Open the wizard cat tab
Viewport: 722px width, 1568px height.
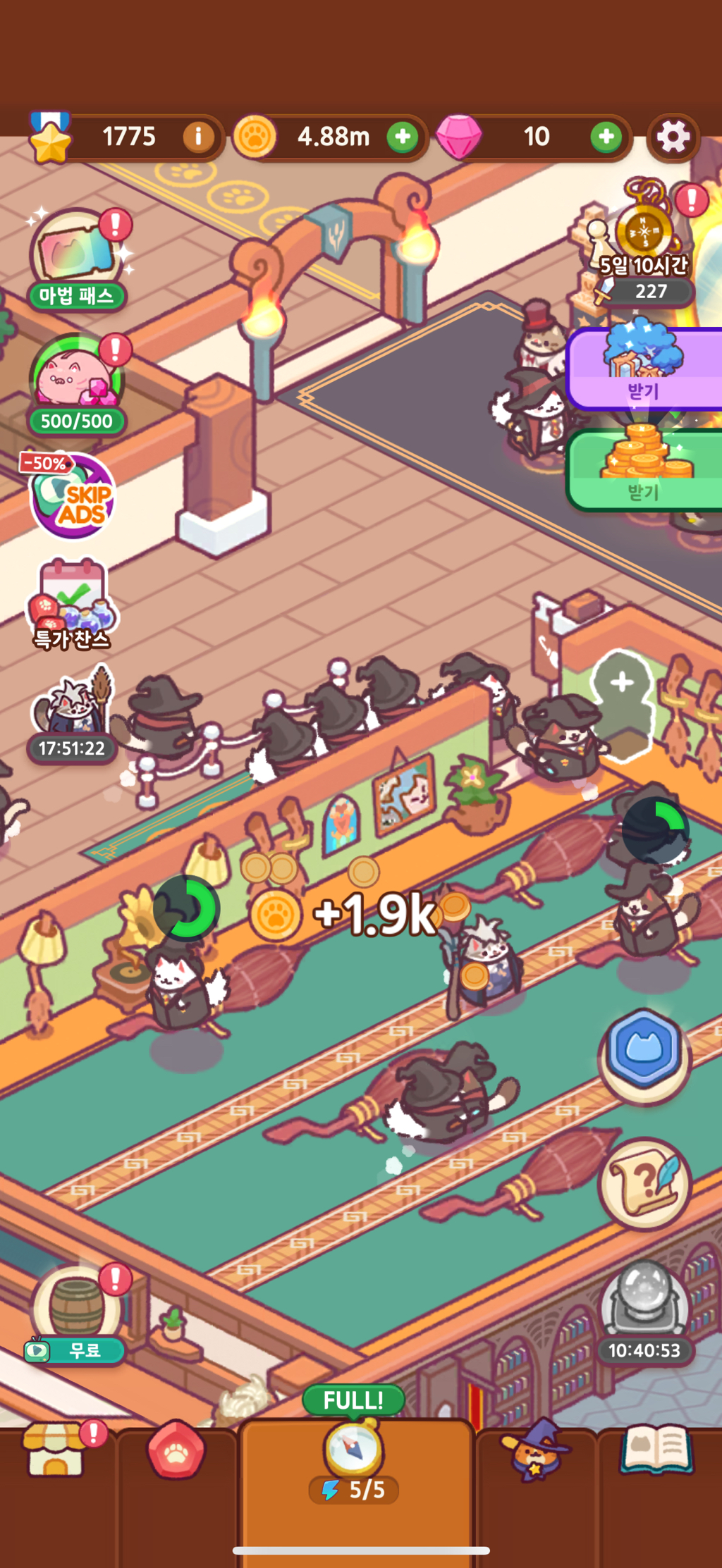point(536,1453)
